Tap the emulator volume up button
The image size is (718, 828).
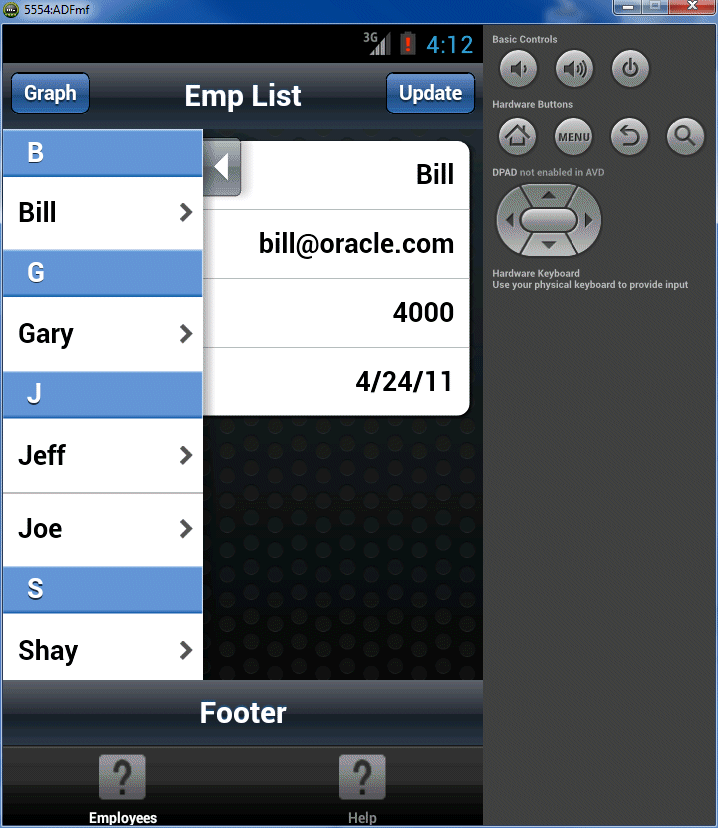tap(574, 69)
